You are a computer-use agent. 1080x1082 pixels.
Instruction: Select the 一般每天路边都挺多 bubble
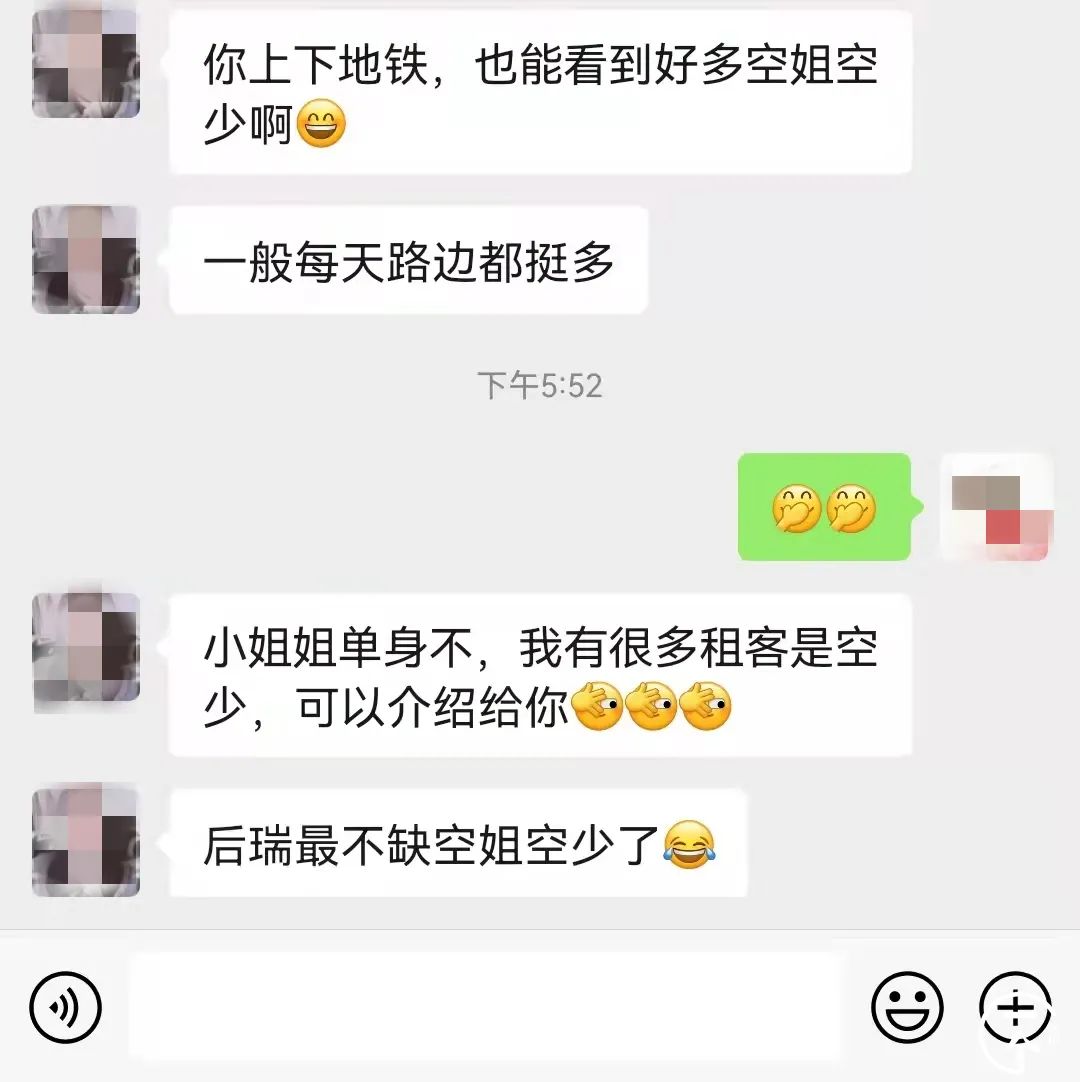pyautogui.click(x=410, y=261)
